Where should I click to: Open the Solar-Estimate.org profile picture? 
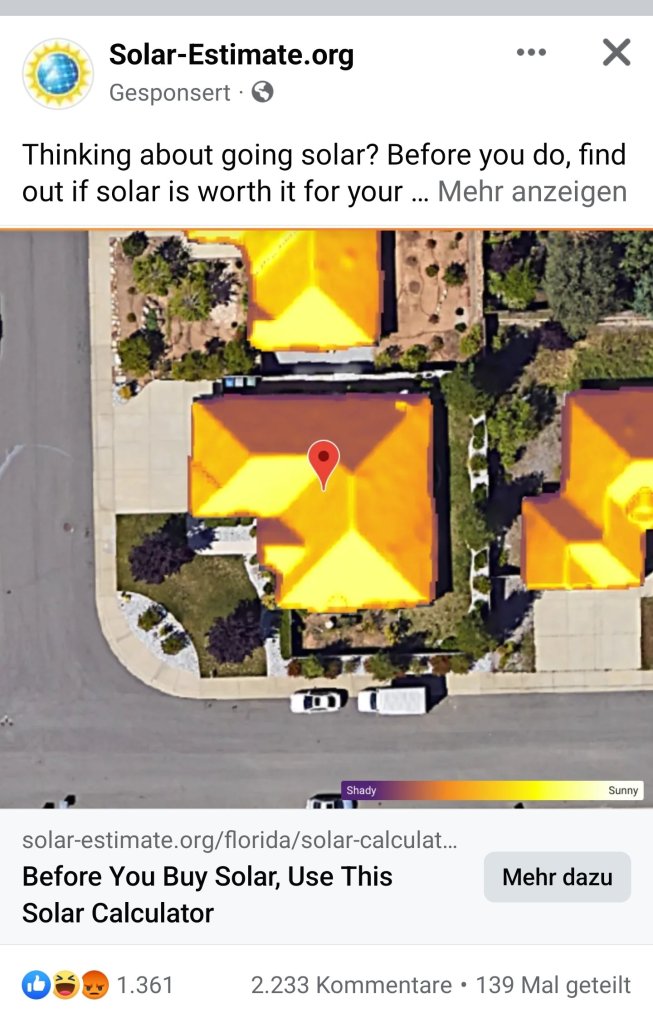(x=57, y=73)
